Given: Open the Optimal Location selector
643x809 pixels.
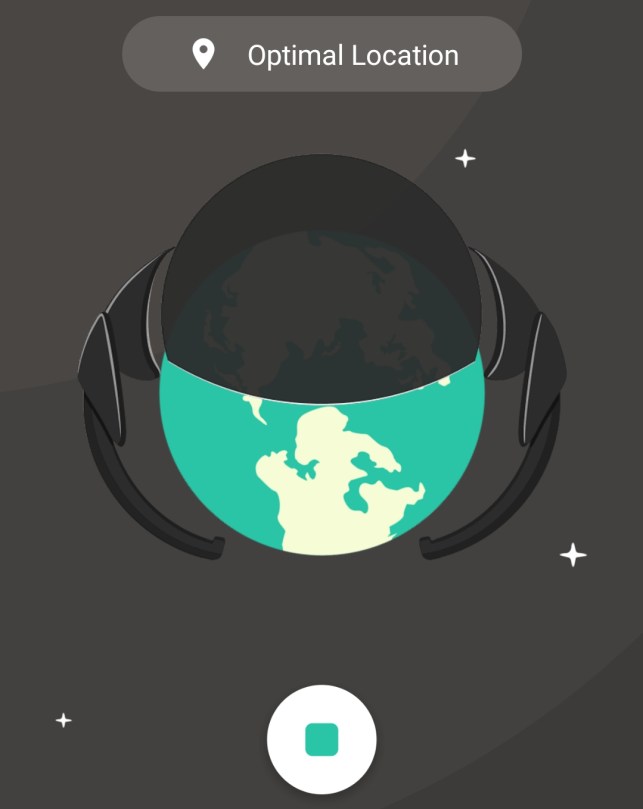Looking at the screenshot, I should 322,55.
